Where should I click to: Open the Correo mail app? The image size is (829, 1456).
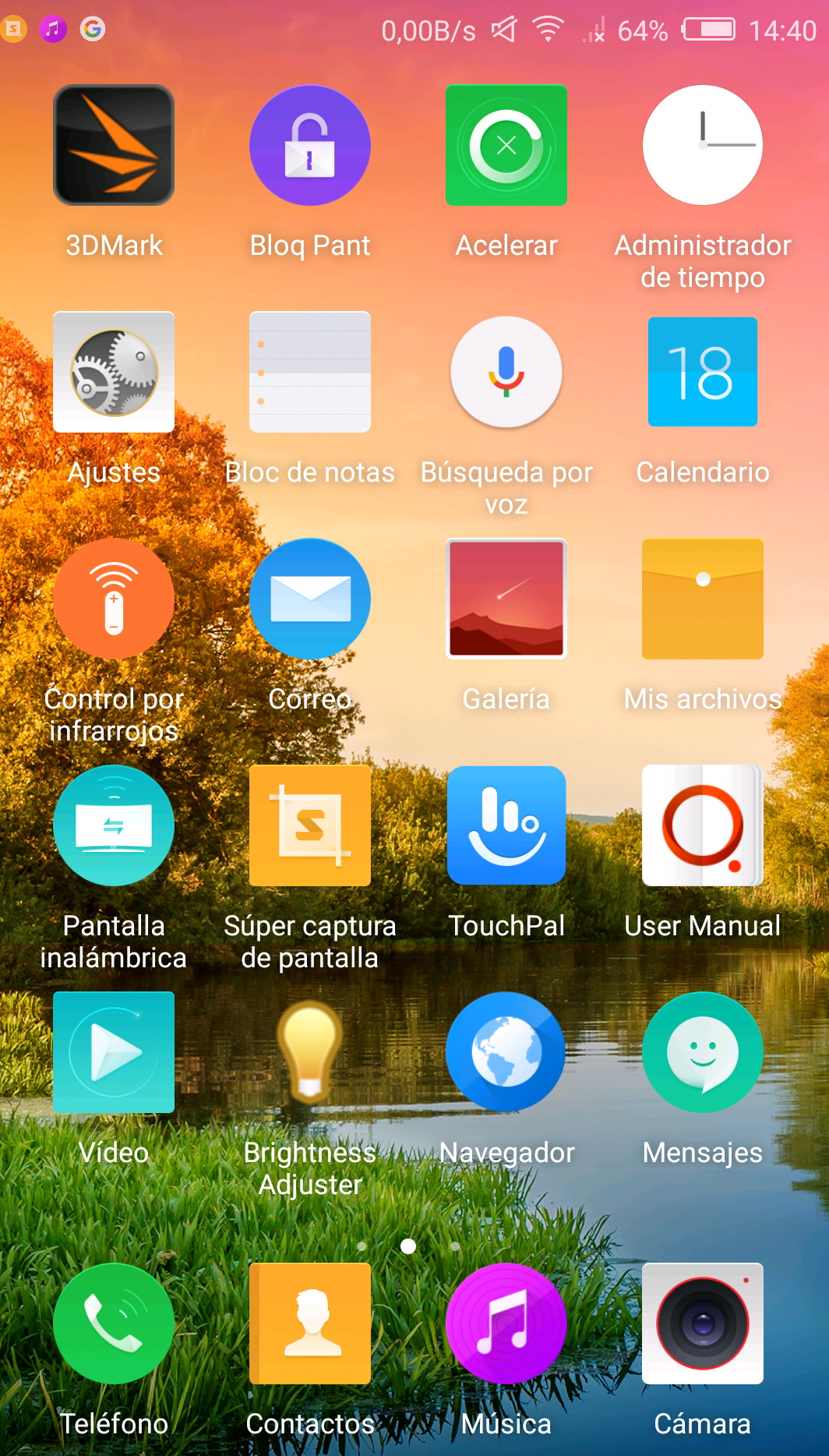tap(310, 599)
